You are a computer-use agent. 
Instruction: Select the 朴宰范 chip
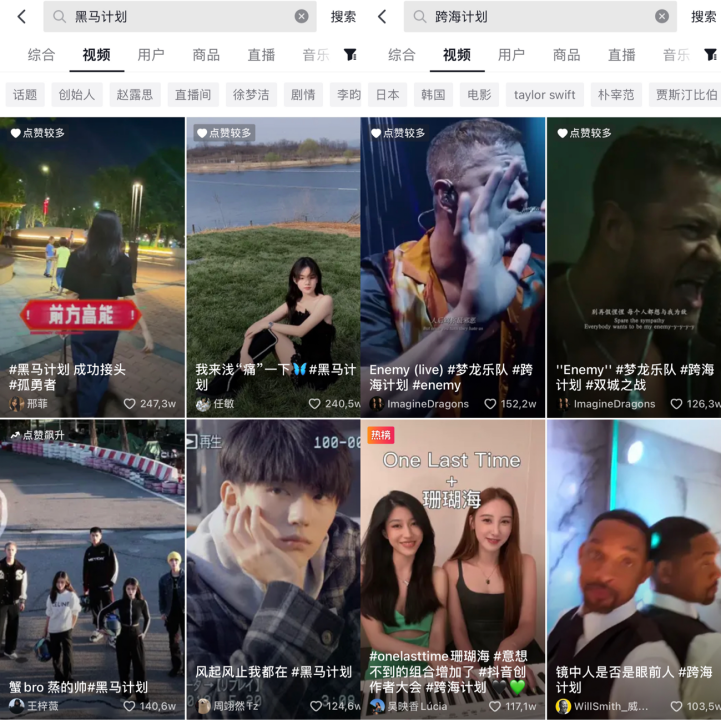pos(616,95)
